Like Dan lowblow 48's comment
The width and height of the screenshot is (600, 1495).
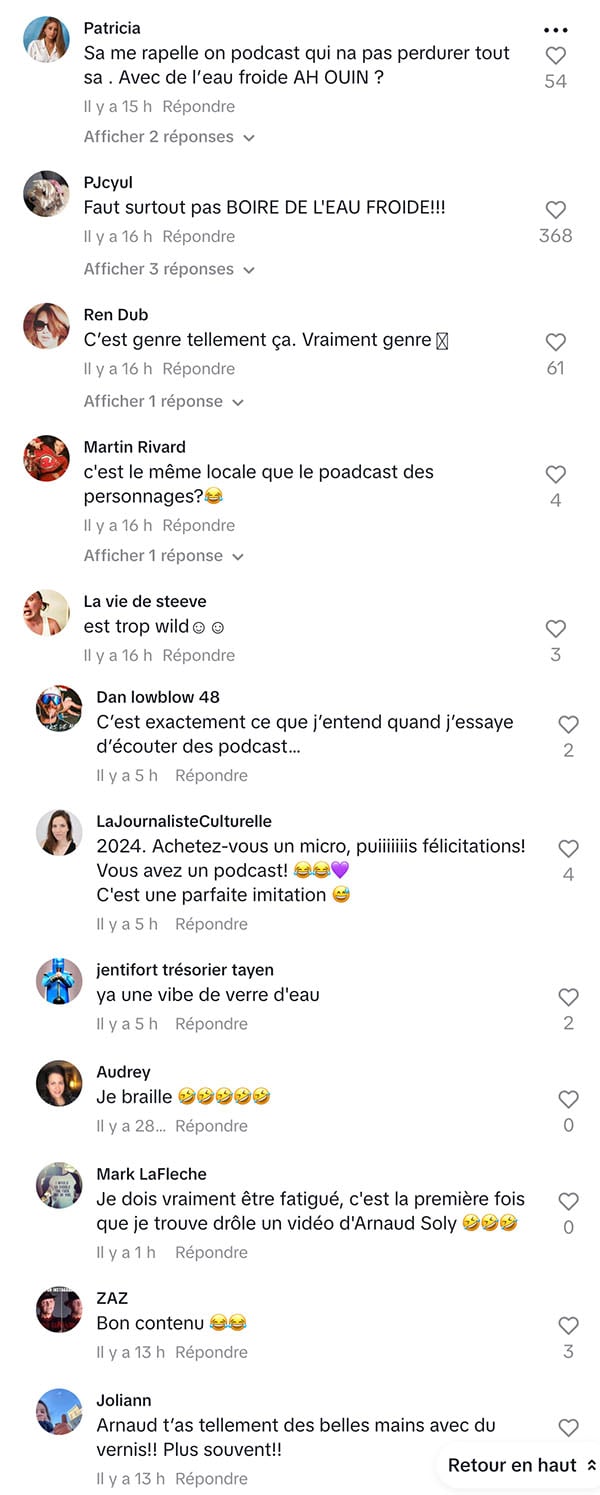coord(568,724)
